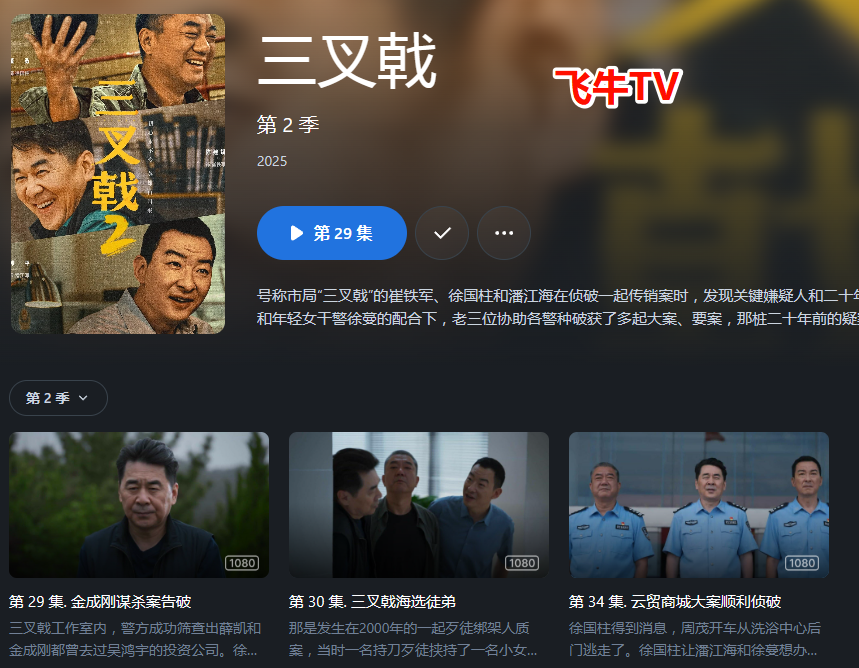The height and width of the screenshot is (668, 859).
Task: Expand the 第 2 季 season dropdown
Action: pos(58,398)
